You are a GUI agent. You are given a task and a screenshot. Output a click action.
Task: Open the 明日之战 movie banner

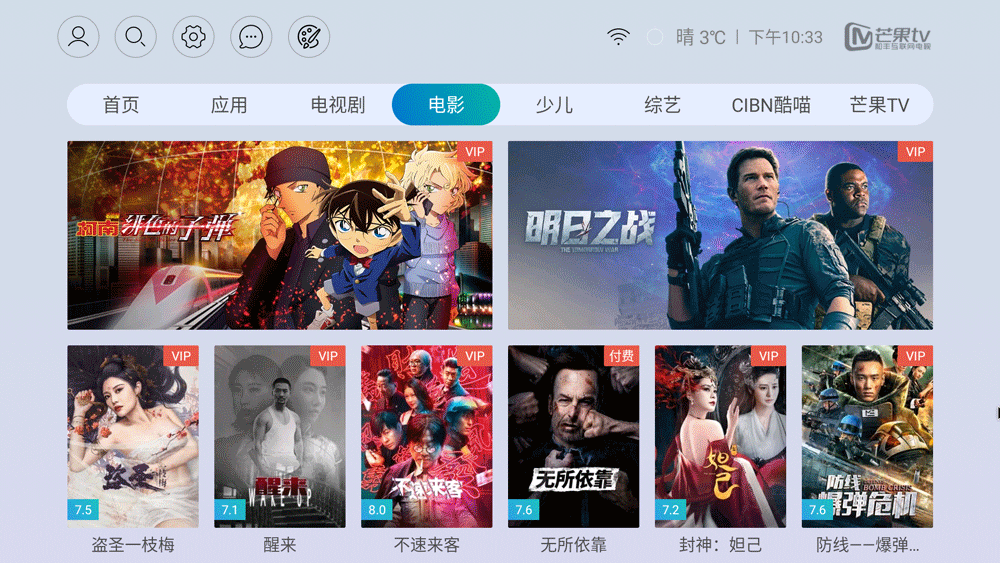tap(720, 235)
